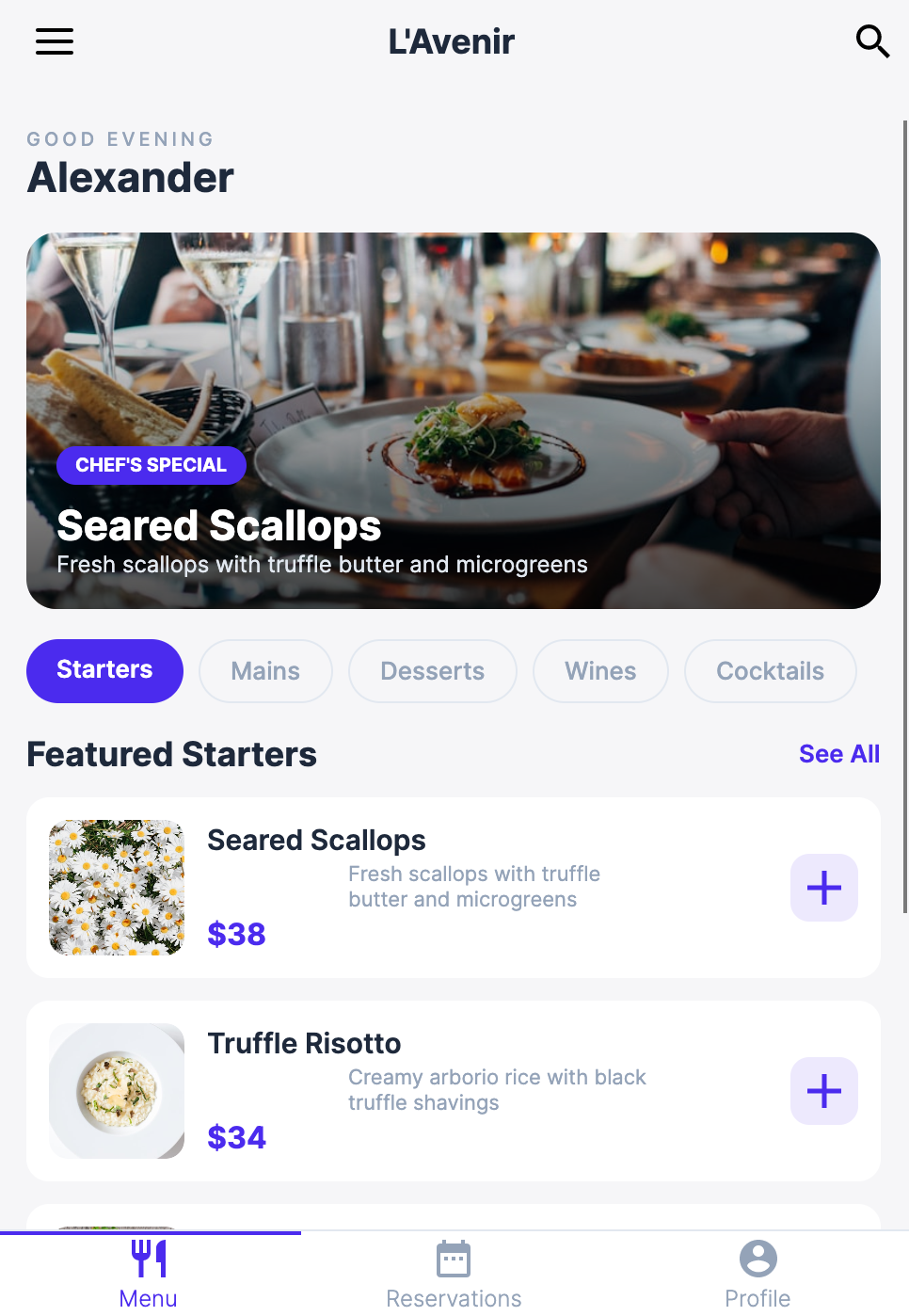Image resolution: width=909 pixels, height=1316 pixels.
Task: Show the Desserts category
Action: point(432,671)
